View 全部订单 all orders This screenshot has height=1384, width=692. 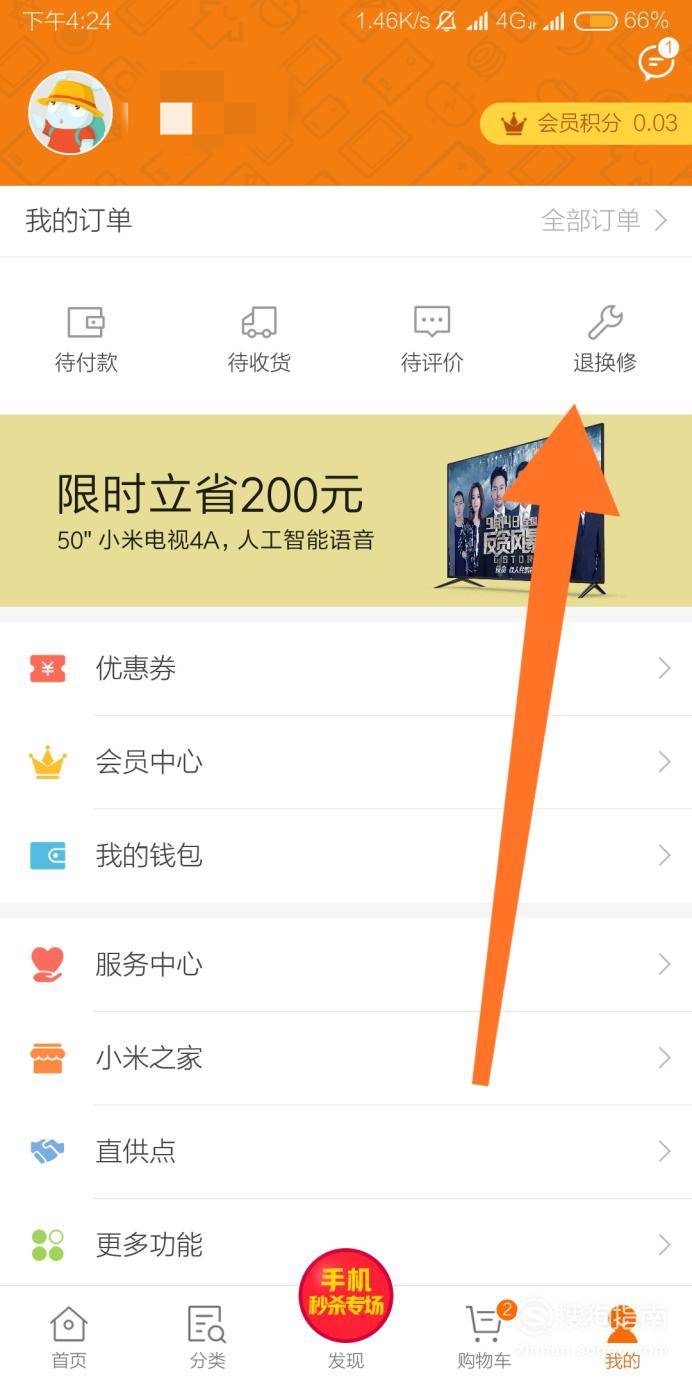(604, 220)
